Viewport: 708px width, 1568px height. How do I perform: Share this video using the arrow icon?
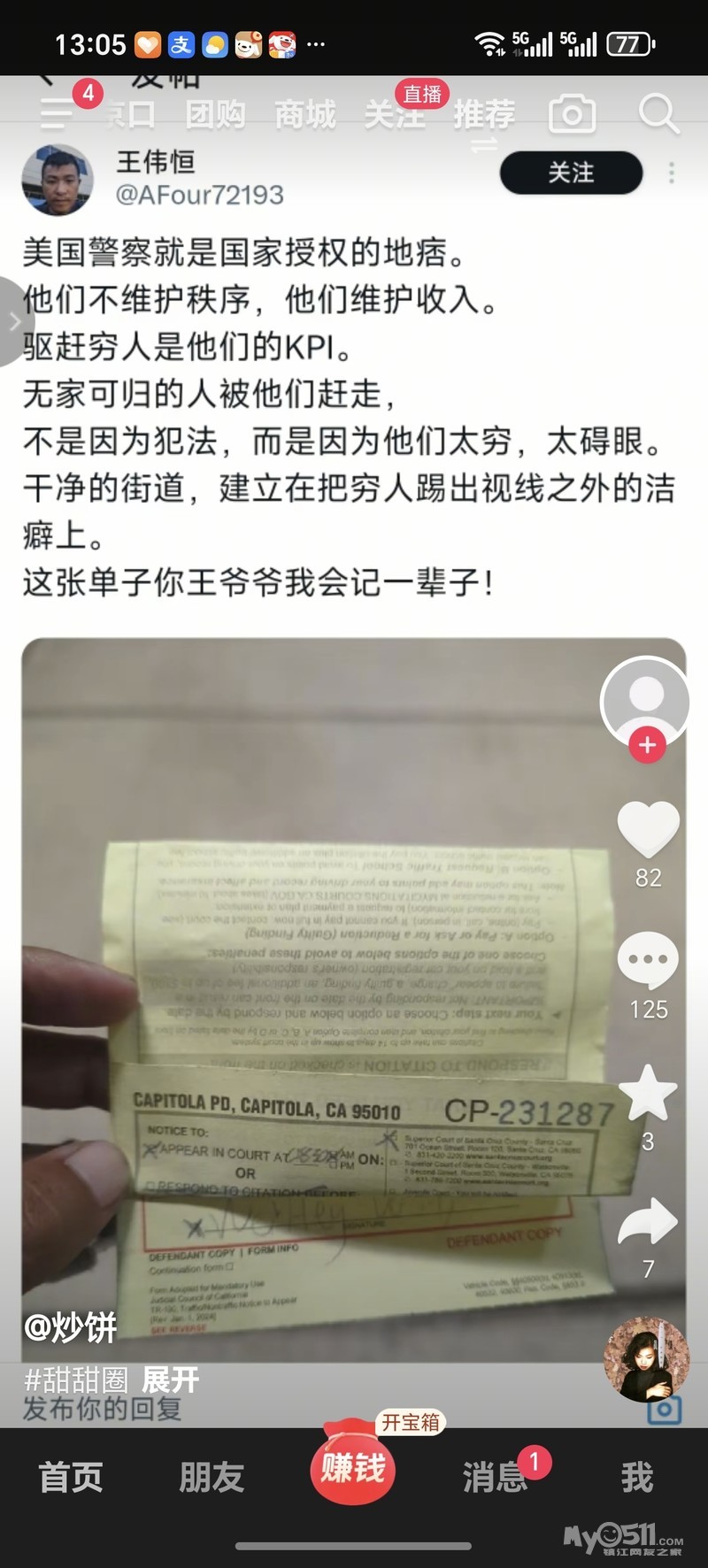click(648, 1221)
